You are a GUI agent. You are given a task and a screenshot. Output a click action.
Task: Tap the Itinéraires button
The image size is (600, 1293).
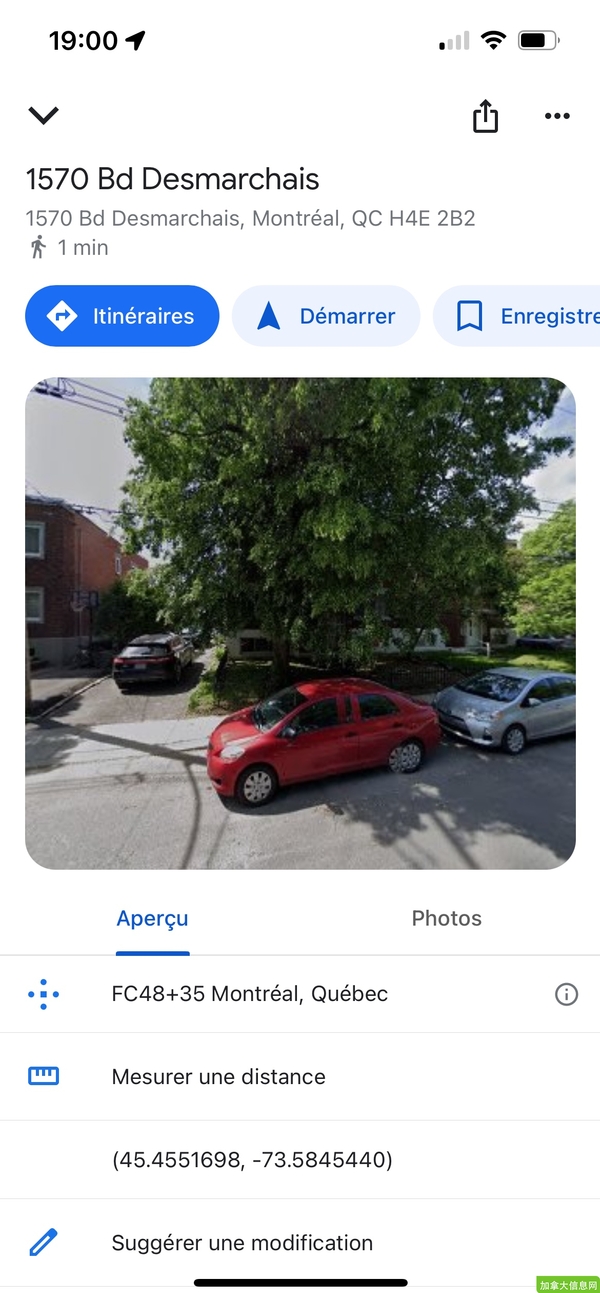[x=122, y=316]
